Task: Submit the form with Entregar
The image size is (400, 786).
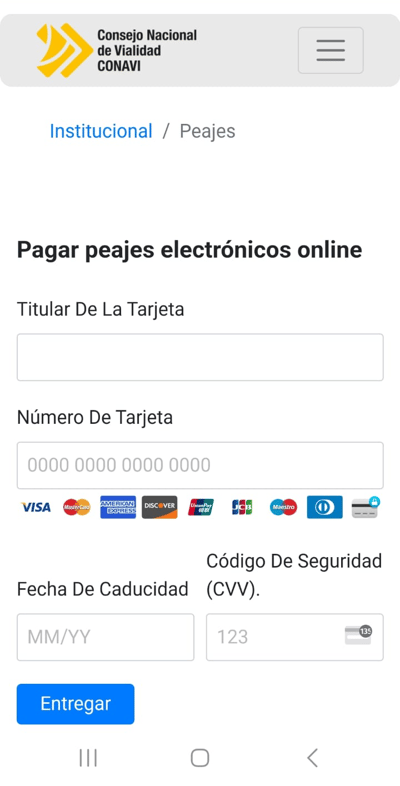Action: (x=76, y=704)
